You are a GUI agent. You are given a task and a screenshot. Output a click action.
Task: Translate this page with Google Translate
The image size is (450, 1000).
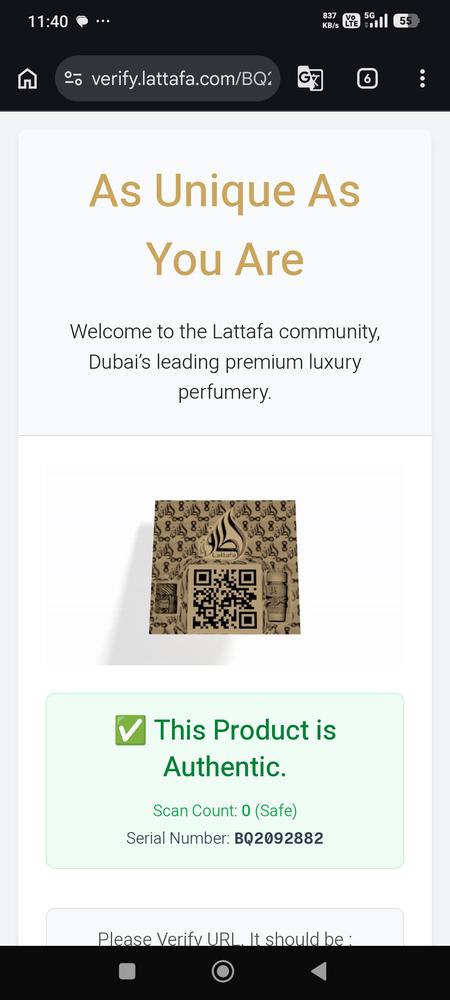click(x=310, y=79)
